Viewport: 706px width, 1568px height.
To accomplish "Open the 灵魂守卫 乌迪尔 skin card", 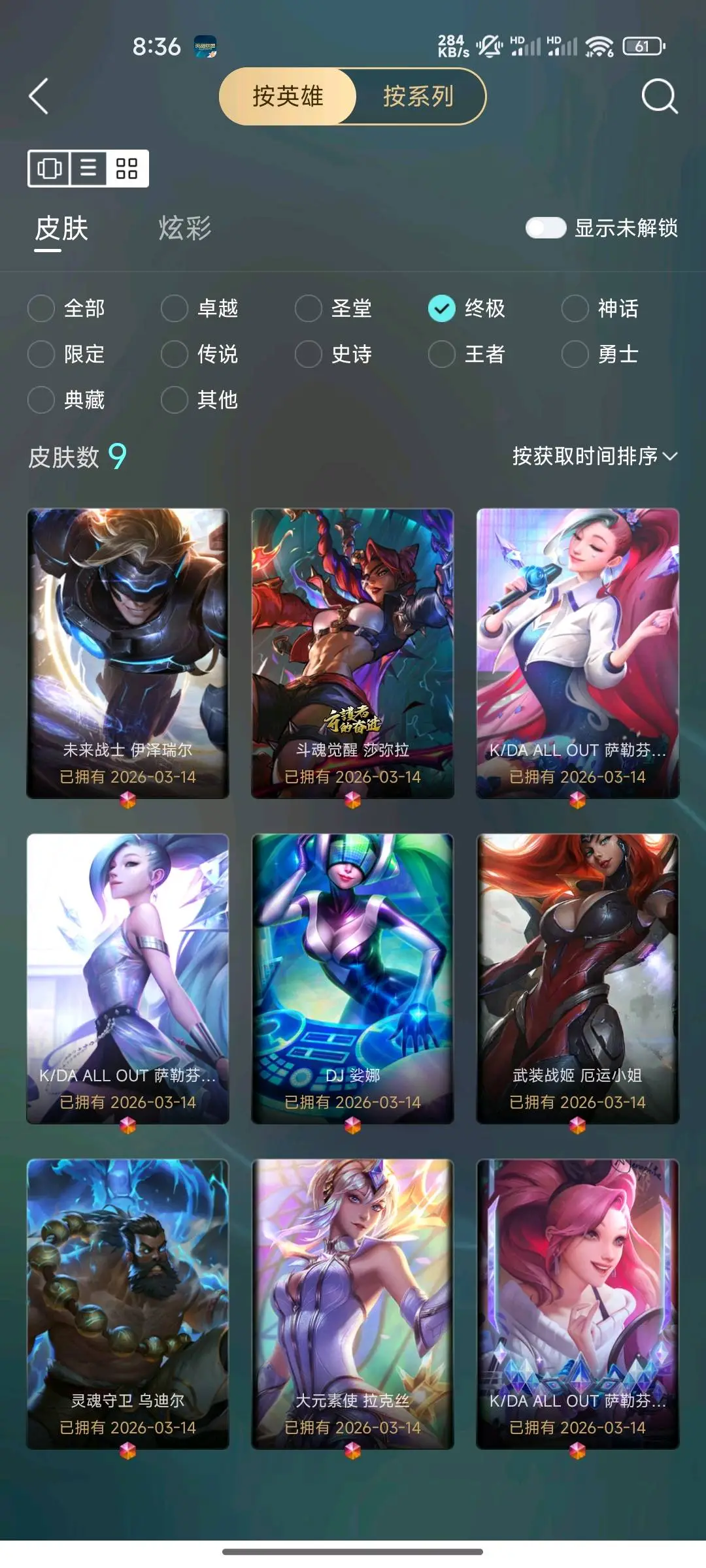I will point(127,1303).
